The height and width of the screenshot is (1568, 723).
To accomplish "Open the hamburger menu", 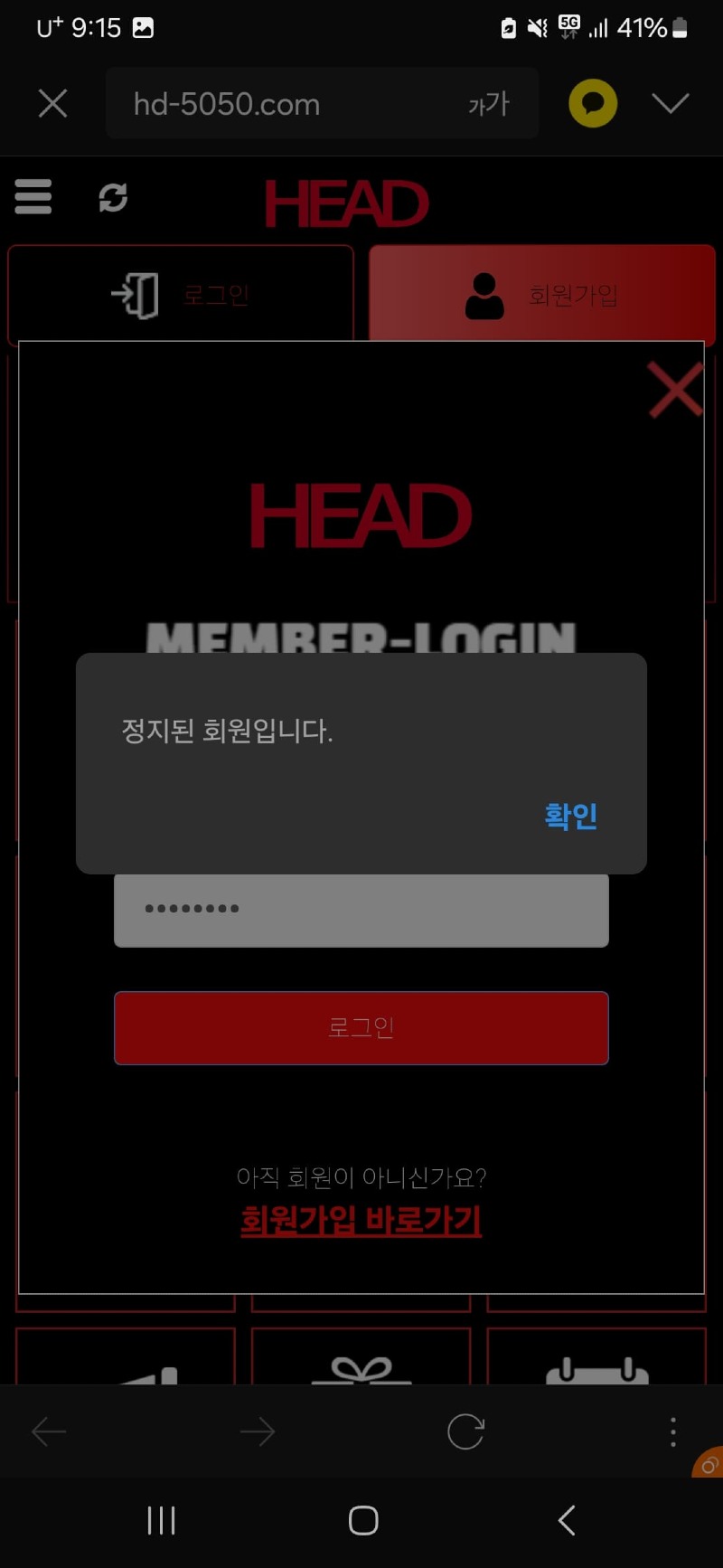I will (x=33, y=196).
